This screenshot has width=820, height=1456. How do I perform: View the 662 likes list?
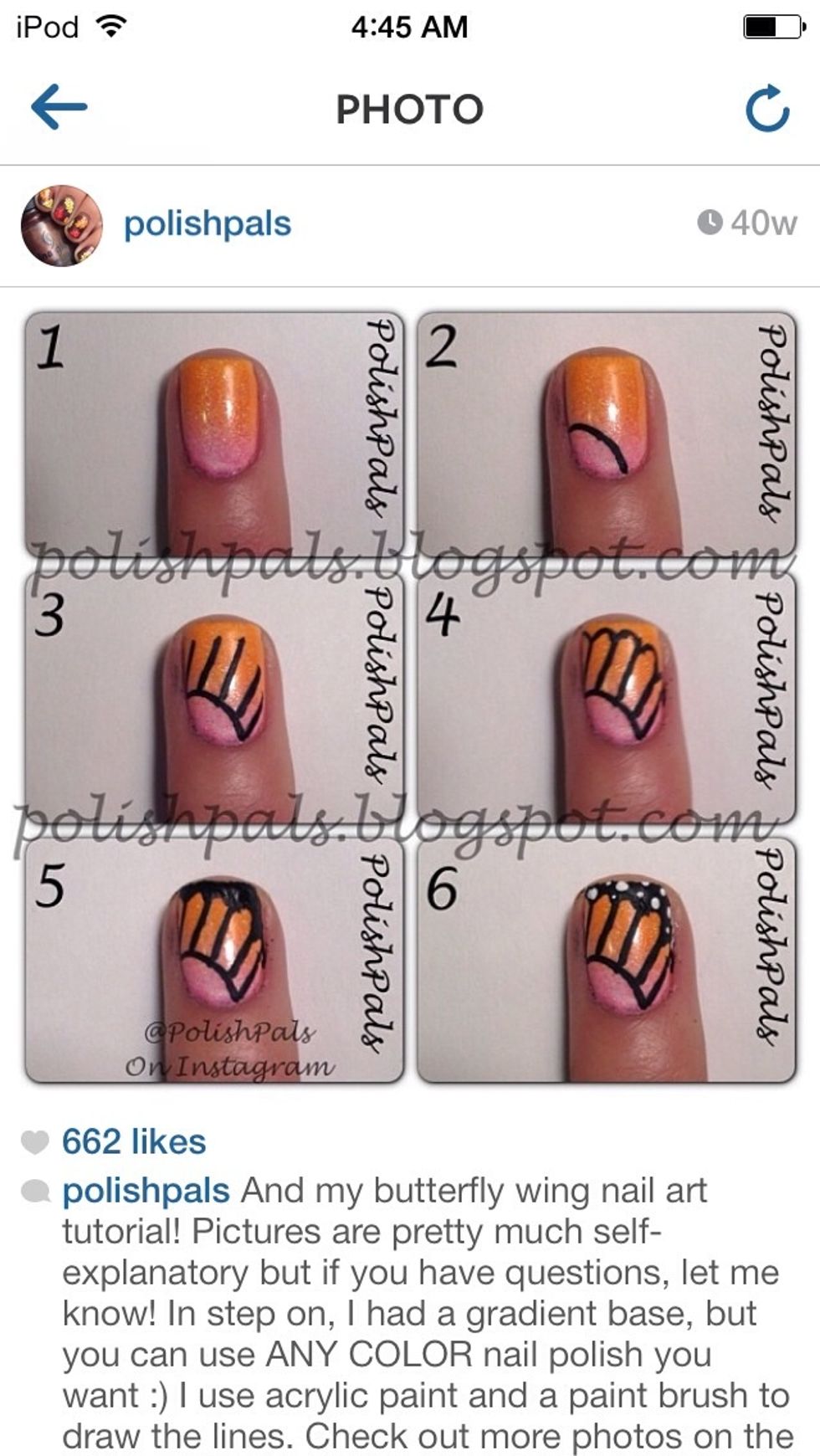tap(133, 1141)
